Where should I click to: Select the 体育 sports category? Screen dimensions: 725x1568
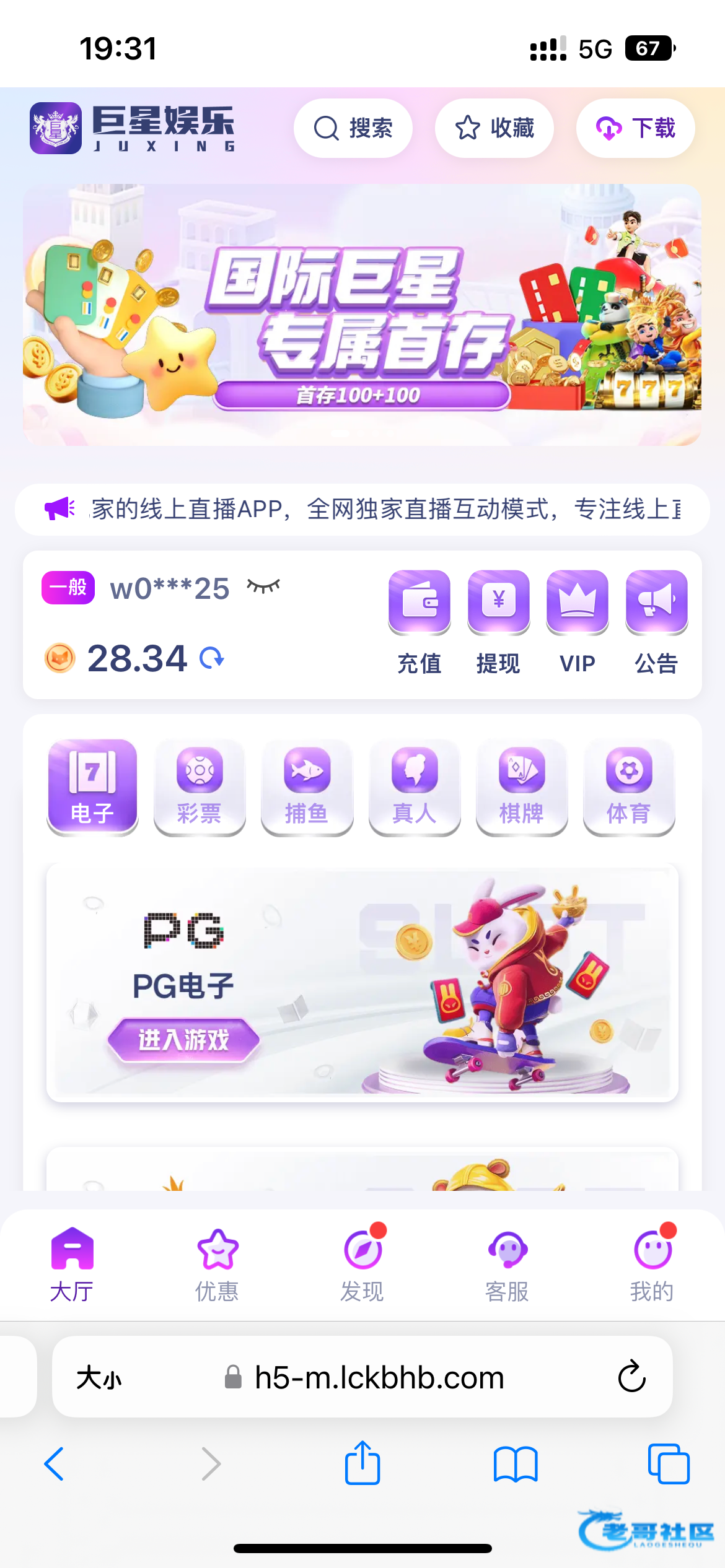[629, 786]
